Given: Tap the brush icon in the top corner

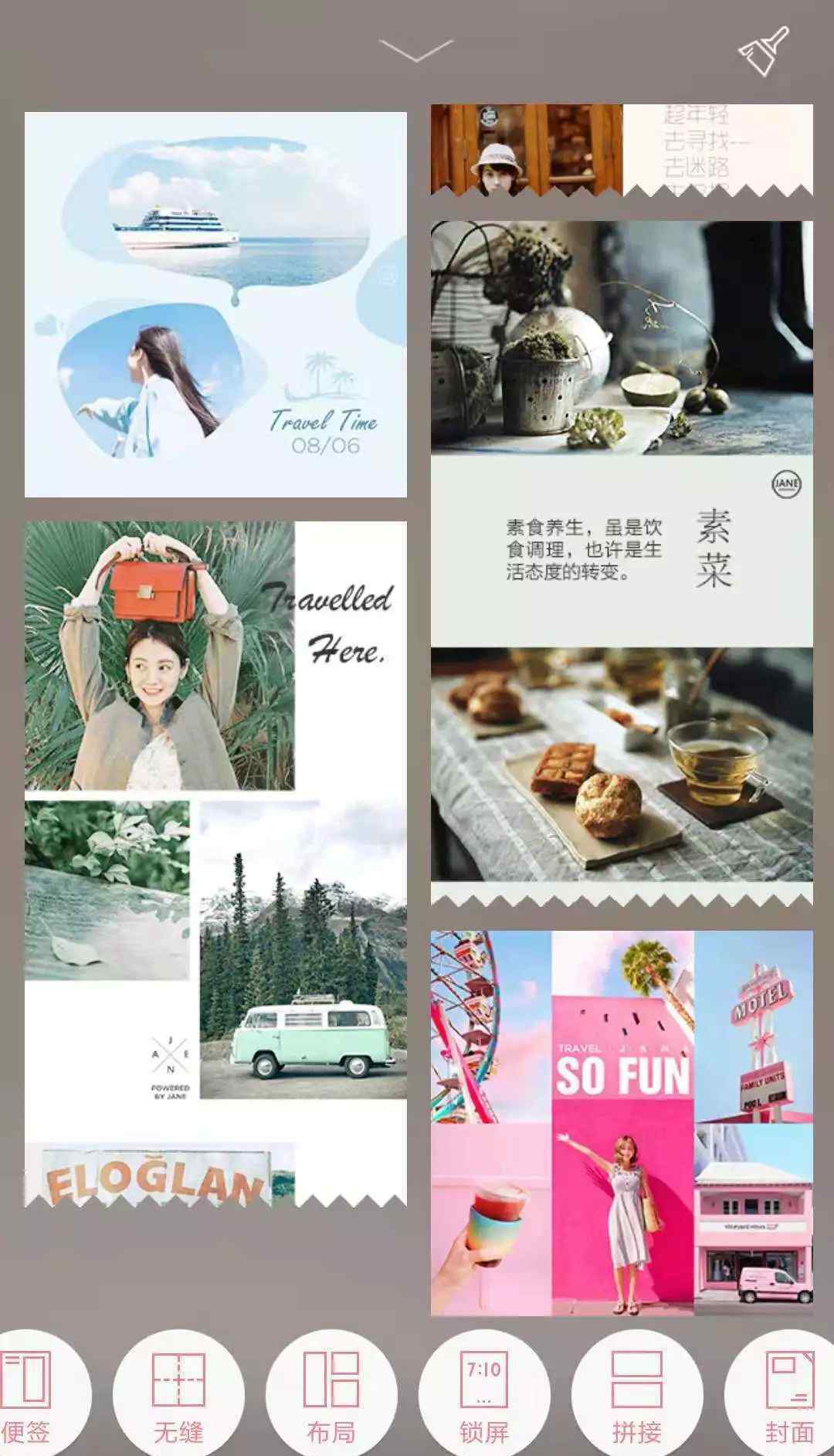Looking at the screenshot, I should (x=764, y=51).
